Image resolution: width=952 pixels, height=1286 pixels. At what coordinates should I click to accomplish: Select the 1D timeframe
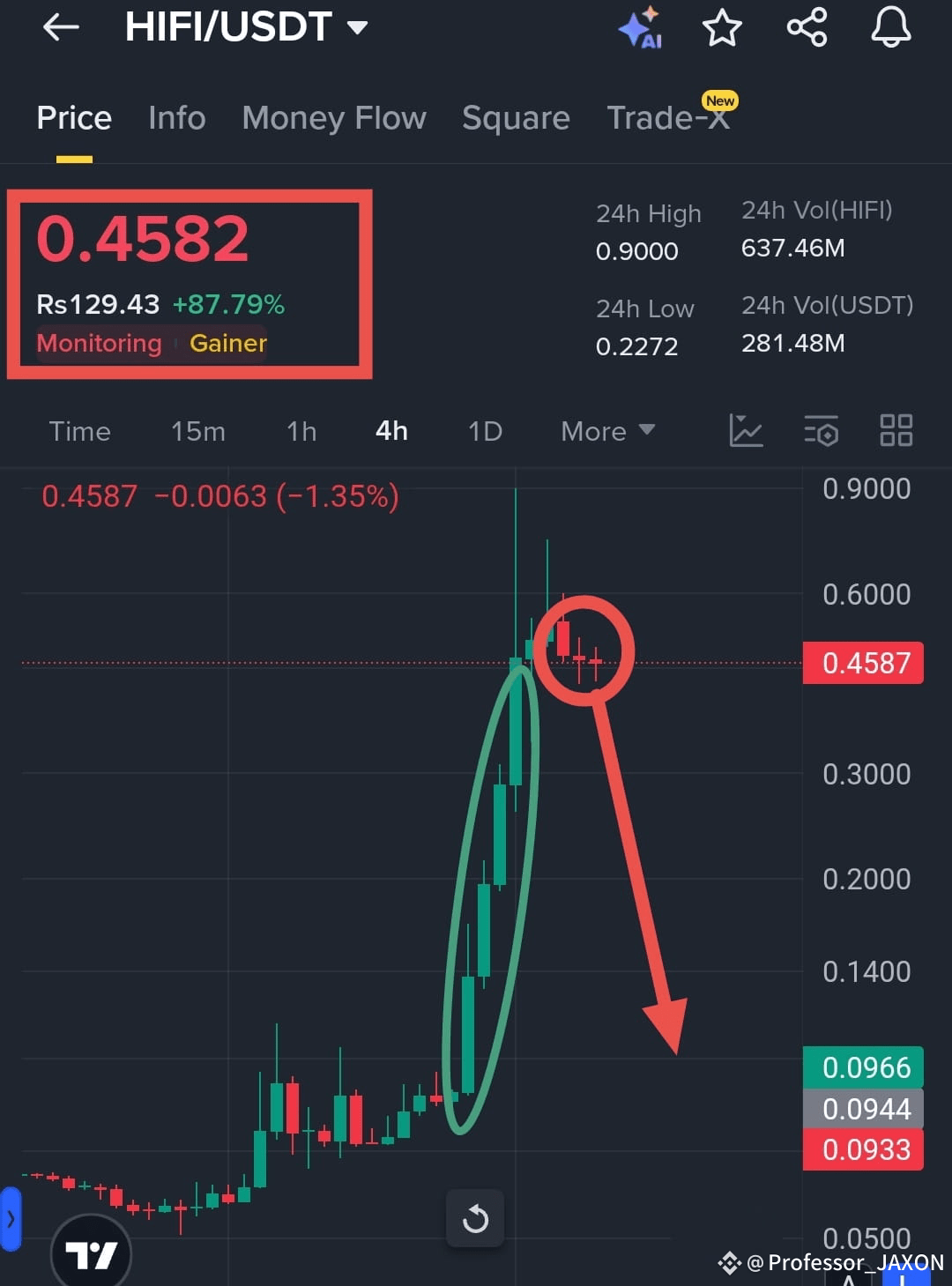(483, 431)
